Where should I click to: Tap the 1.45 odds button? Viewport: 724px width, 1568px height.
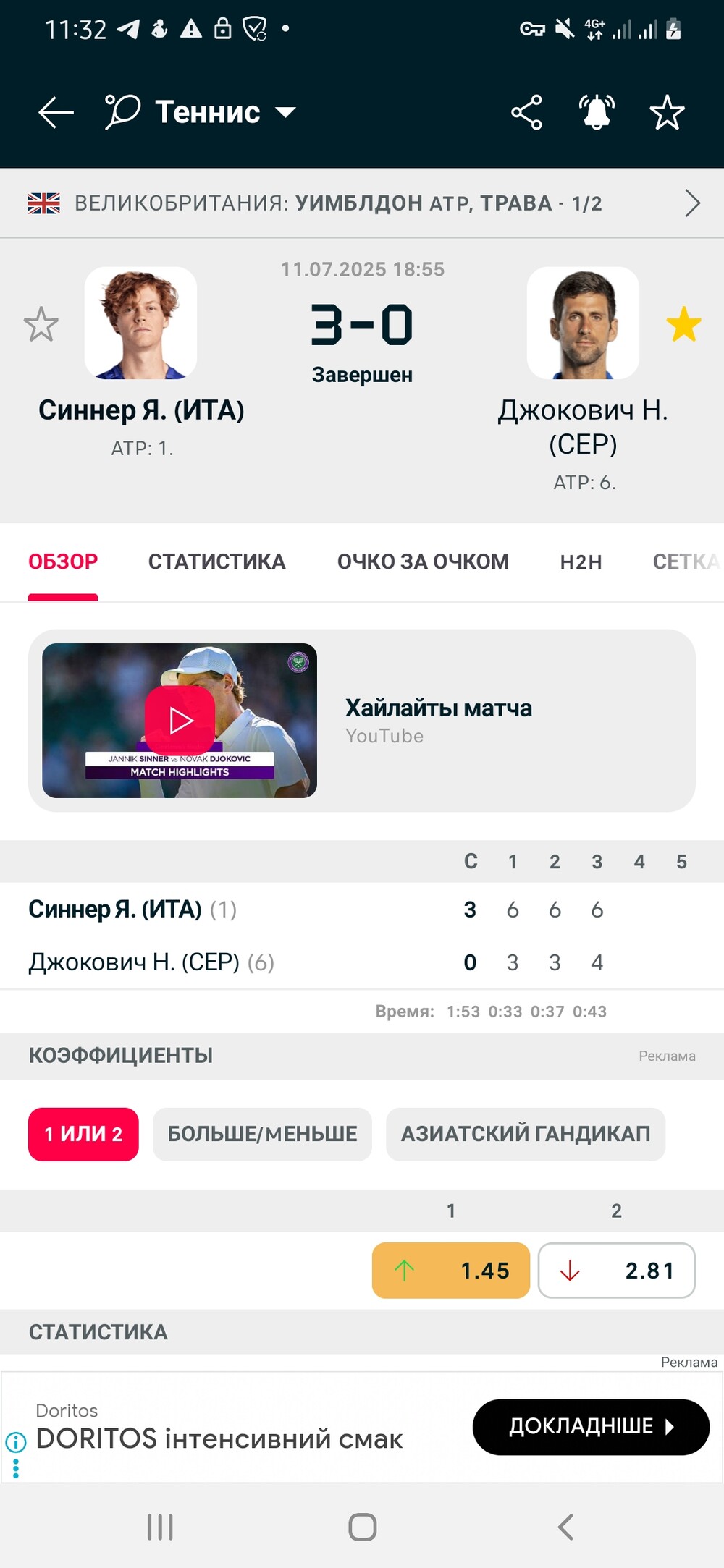[x=451, y=1271]
